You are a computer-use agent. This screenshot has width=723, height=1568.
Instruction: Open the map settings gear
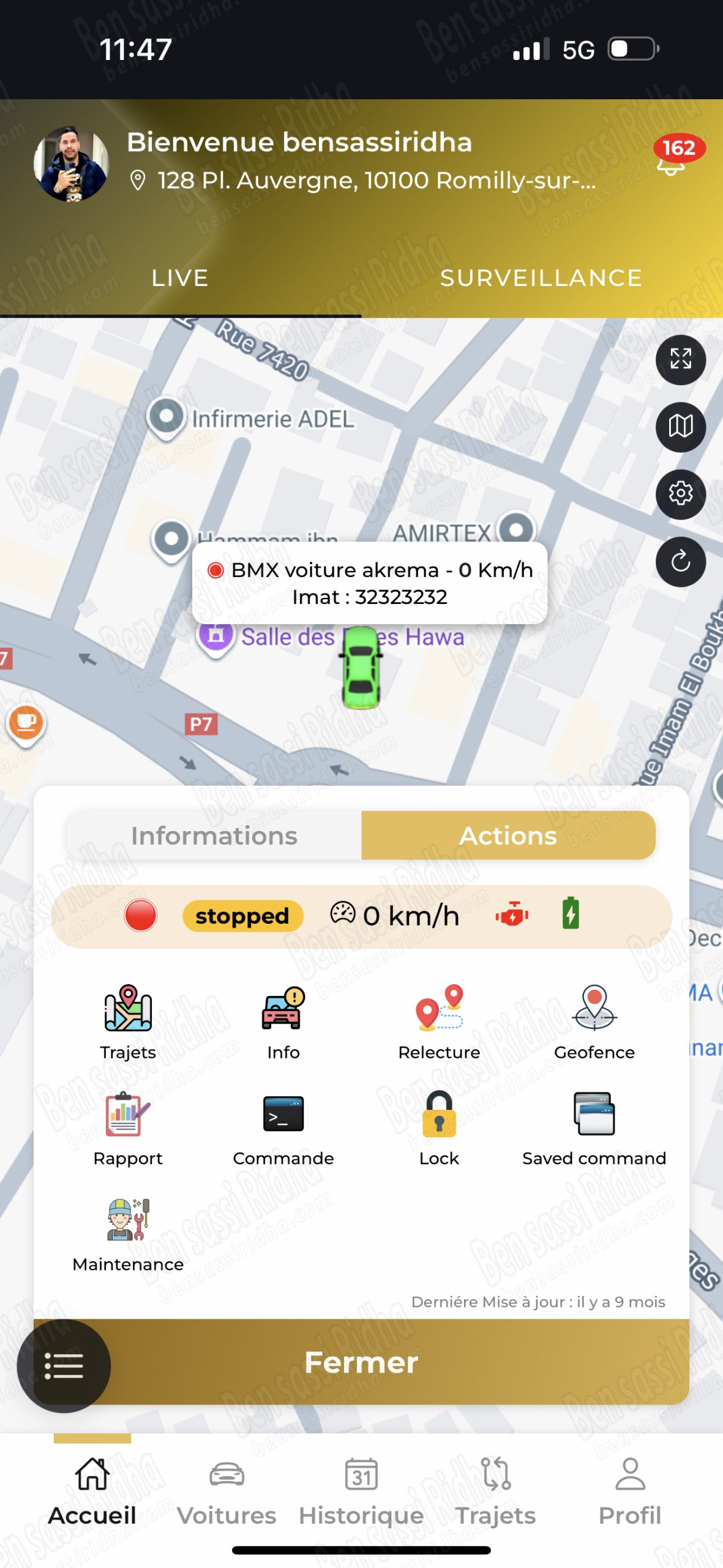click(680, 494)
